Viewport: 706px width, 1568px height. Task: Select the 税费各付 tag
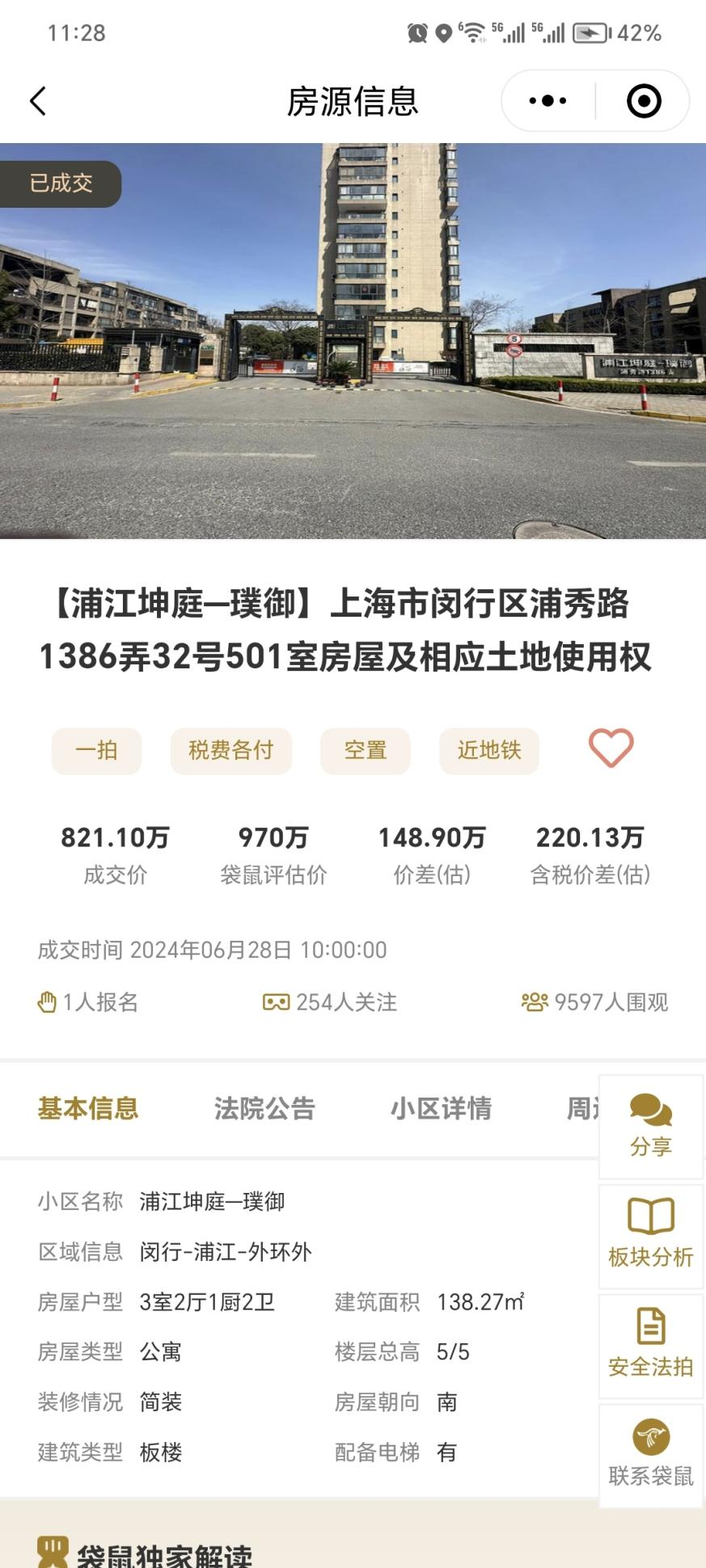(x=230, y=750)
